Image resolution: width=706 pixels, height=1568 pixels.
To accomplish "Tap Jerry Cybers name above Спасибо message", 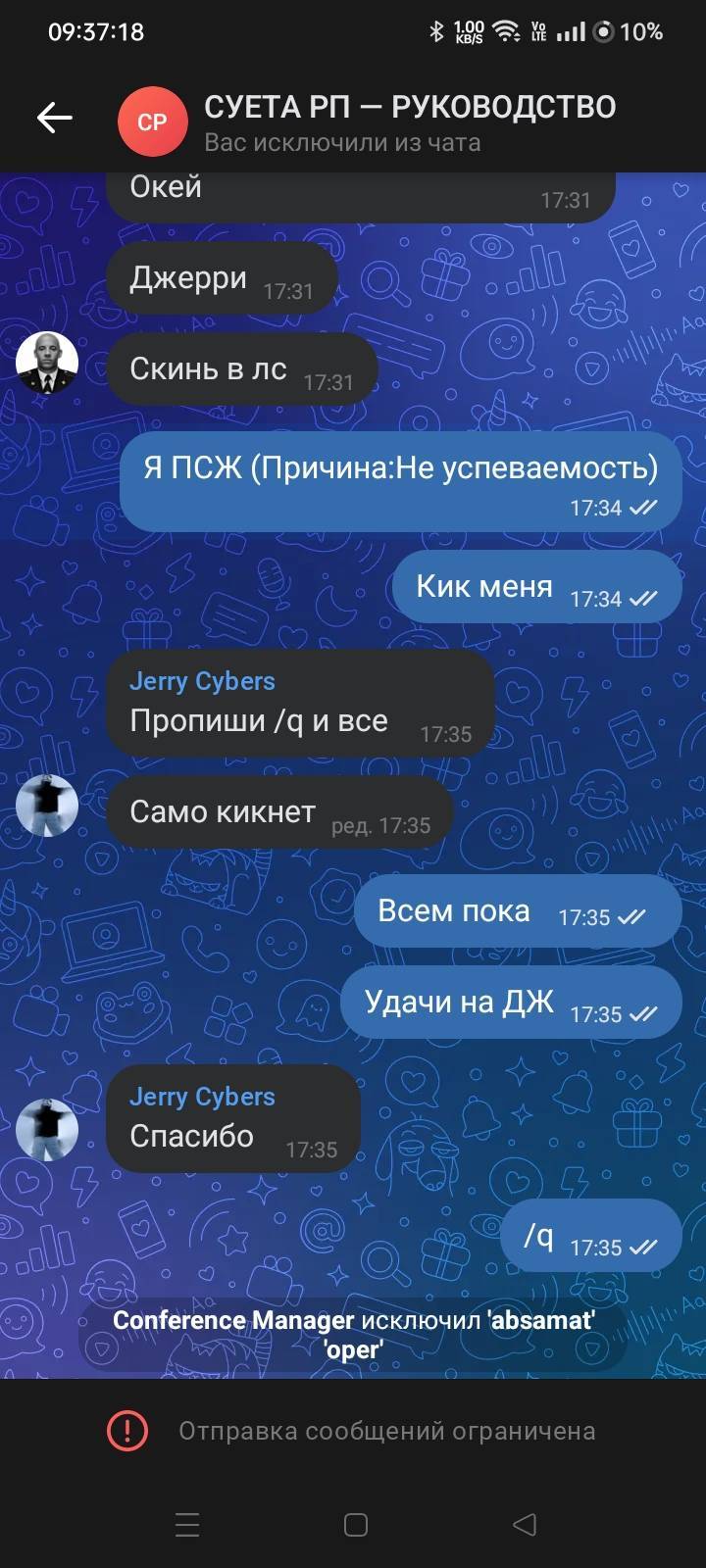I will 202,1097.
